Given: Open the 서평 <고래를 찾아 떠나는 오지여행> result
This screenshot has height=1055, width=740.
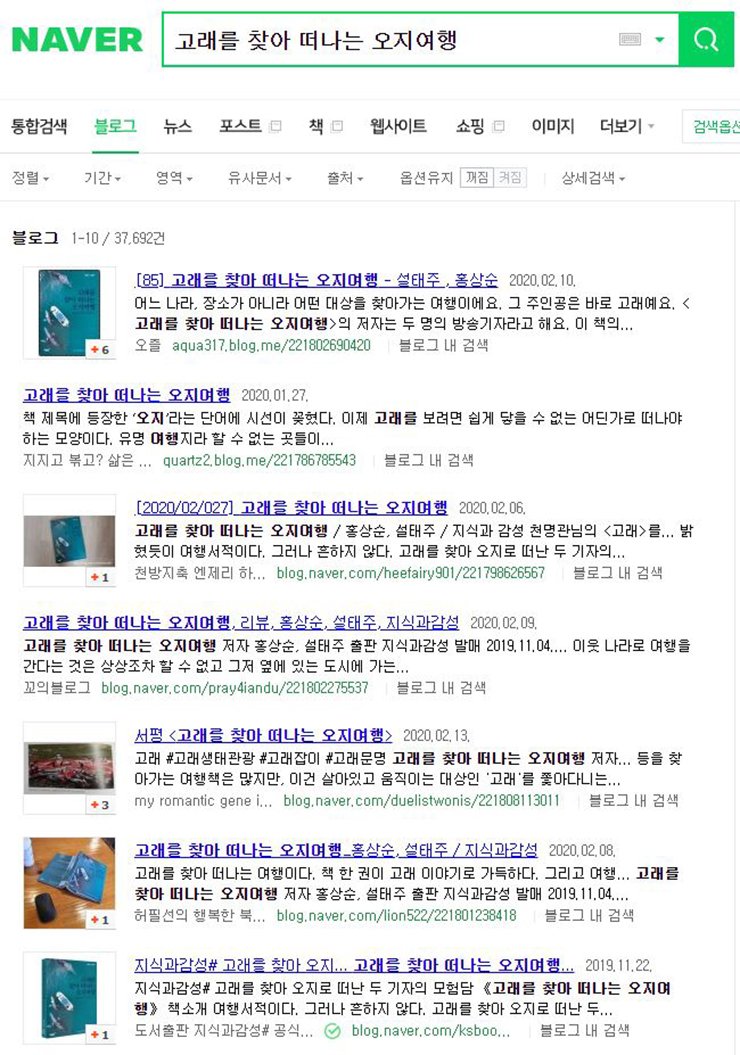Looking at the screenshot, I should pos(264,734).
